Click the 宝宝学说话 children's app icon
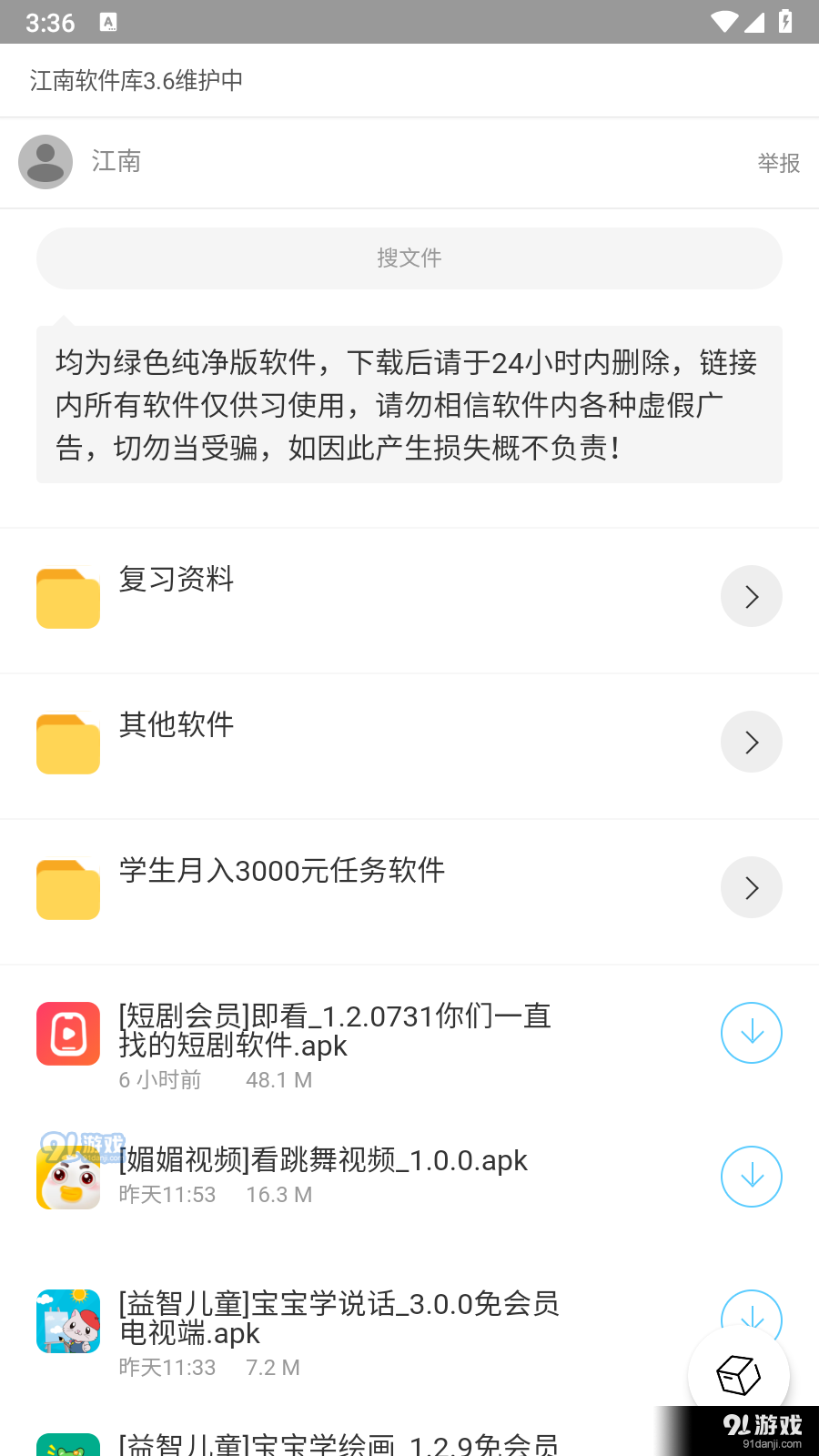This screenshot has width=819, height=1456. 67,1320
